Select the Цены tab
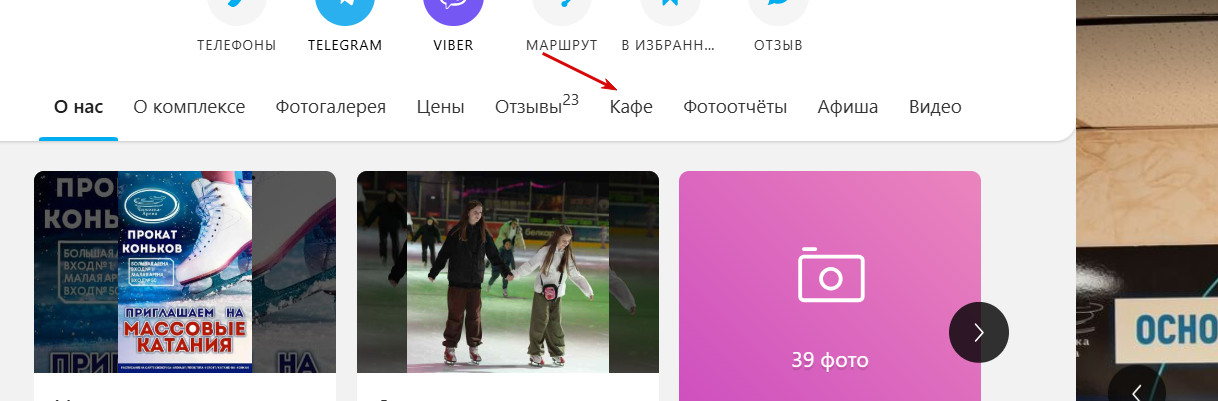 pos(440,107)
